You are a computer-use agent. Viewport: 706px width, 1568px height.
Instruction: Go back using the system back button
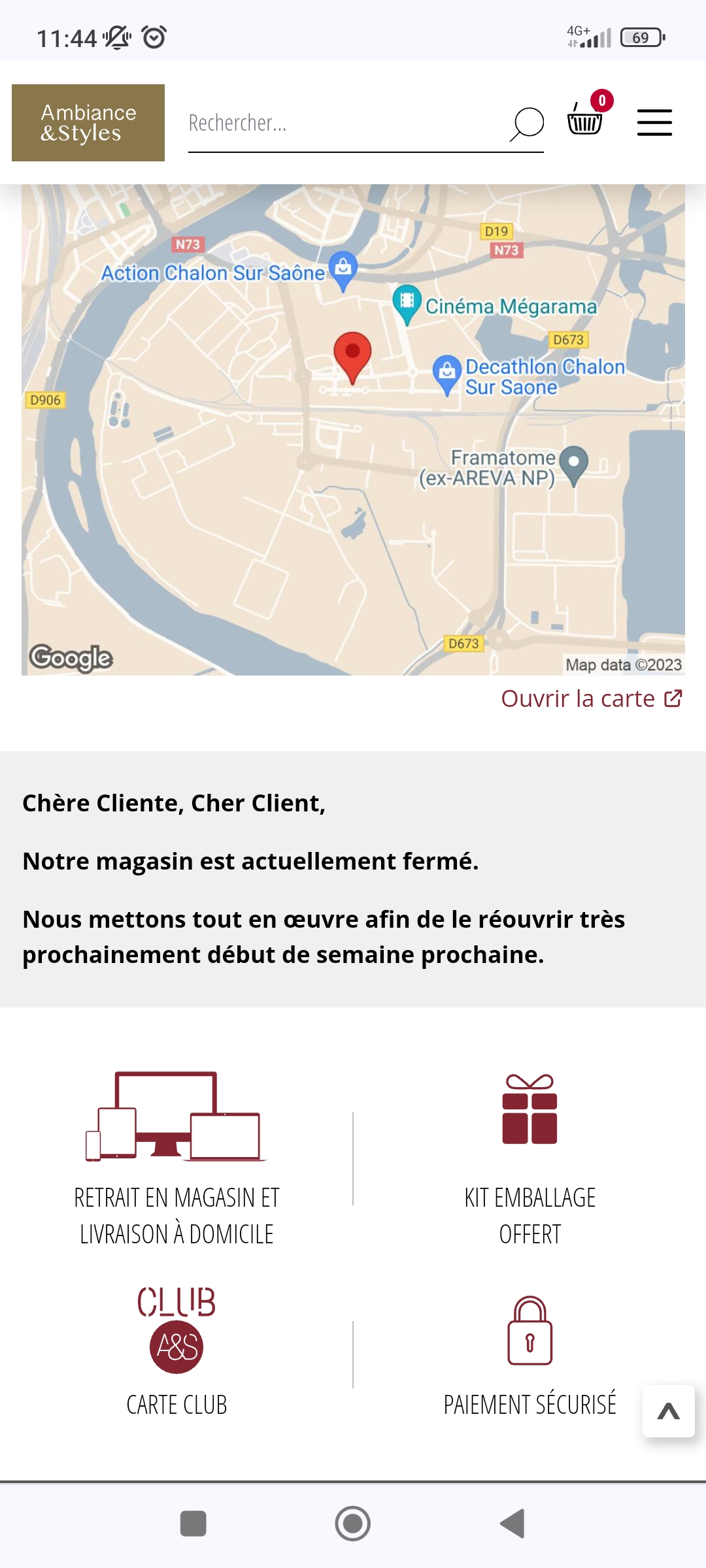[x=513, y=1524]
